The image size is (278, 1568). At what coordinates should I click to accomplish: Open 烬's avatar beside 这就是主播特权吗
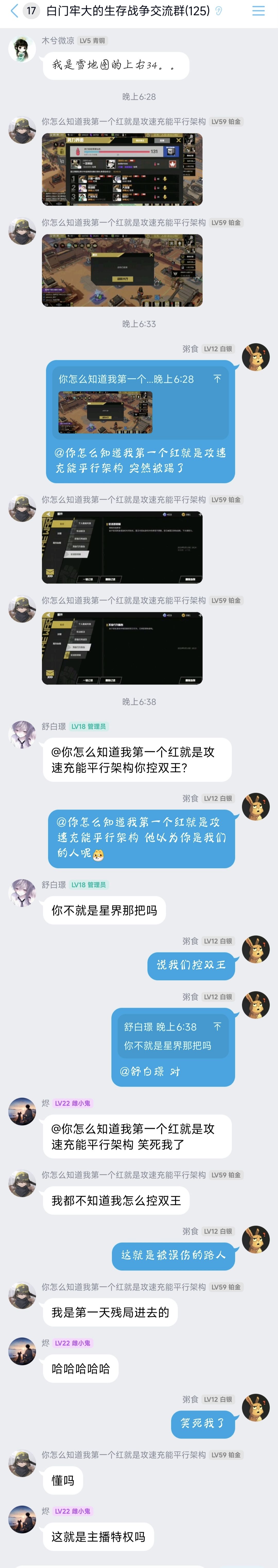pyautogui.click(x=22, y=1519)
